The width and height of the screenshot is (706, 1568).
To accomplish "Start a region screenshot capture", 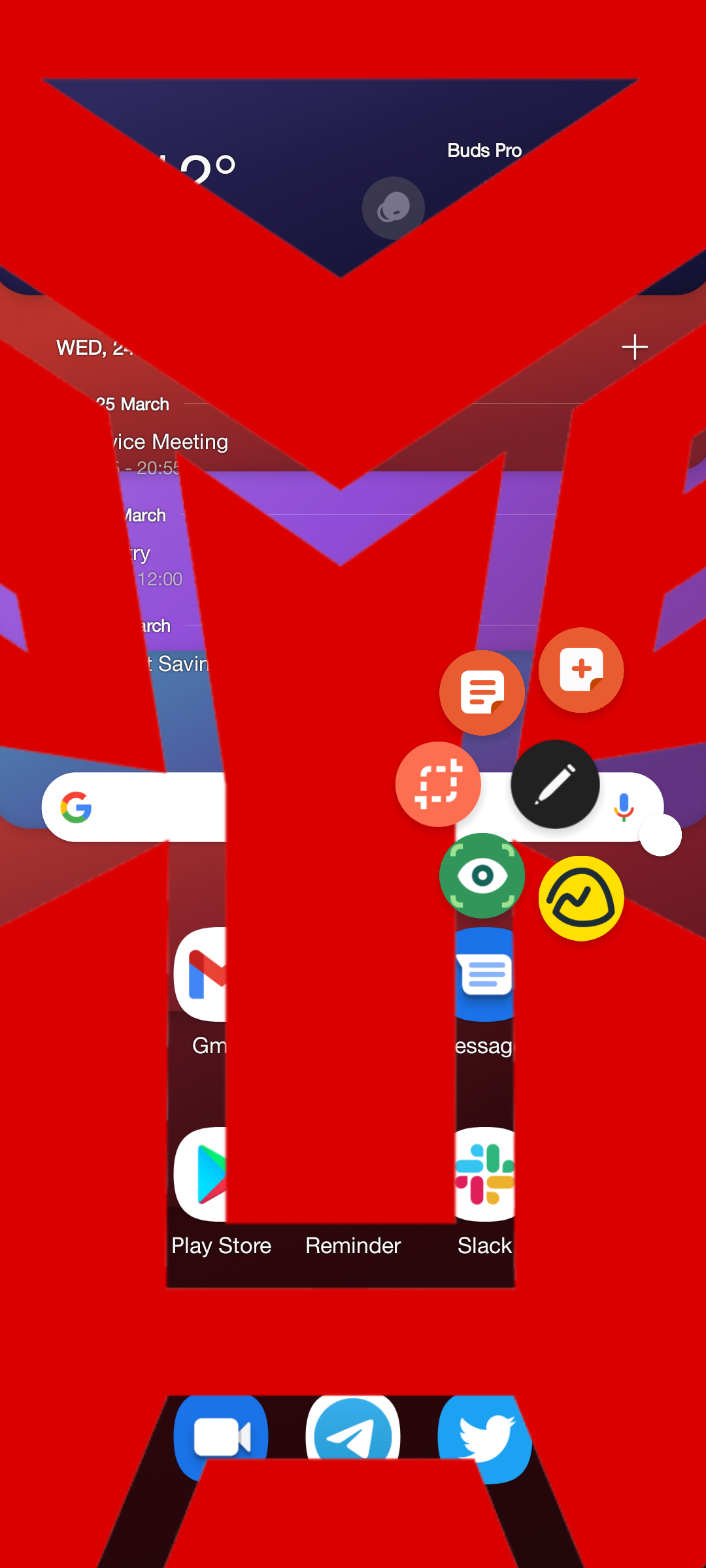I will coord(438,784).
